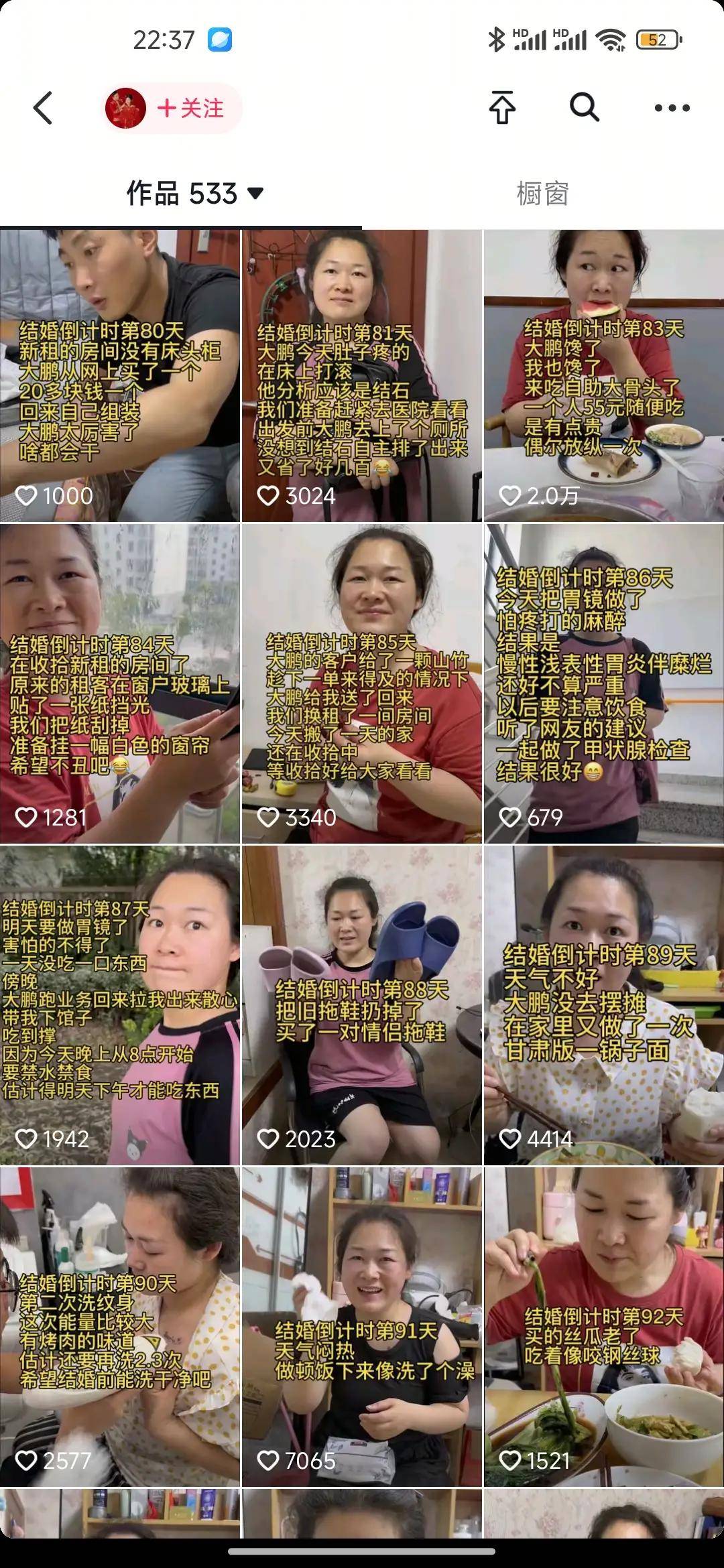Open the 结婚倒计时第87天 video
The image size is (724, 1568).
coord(120,1005)
